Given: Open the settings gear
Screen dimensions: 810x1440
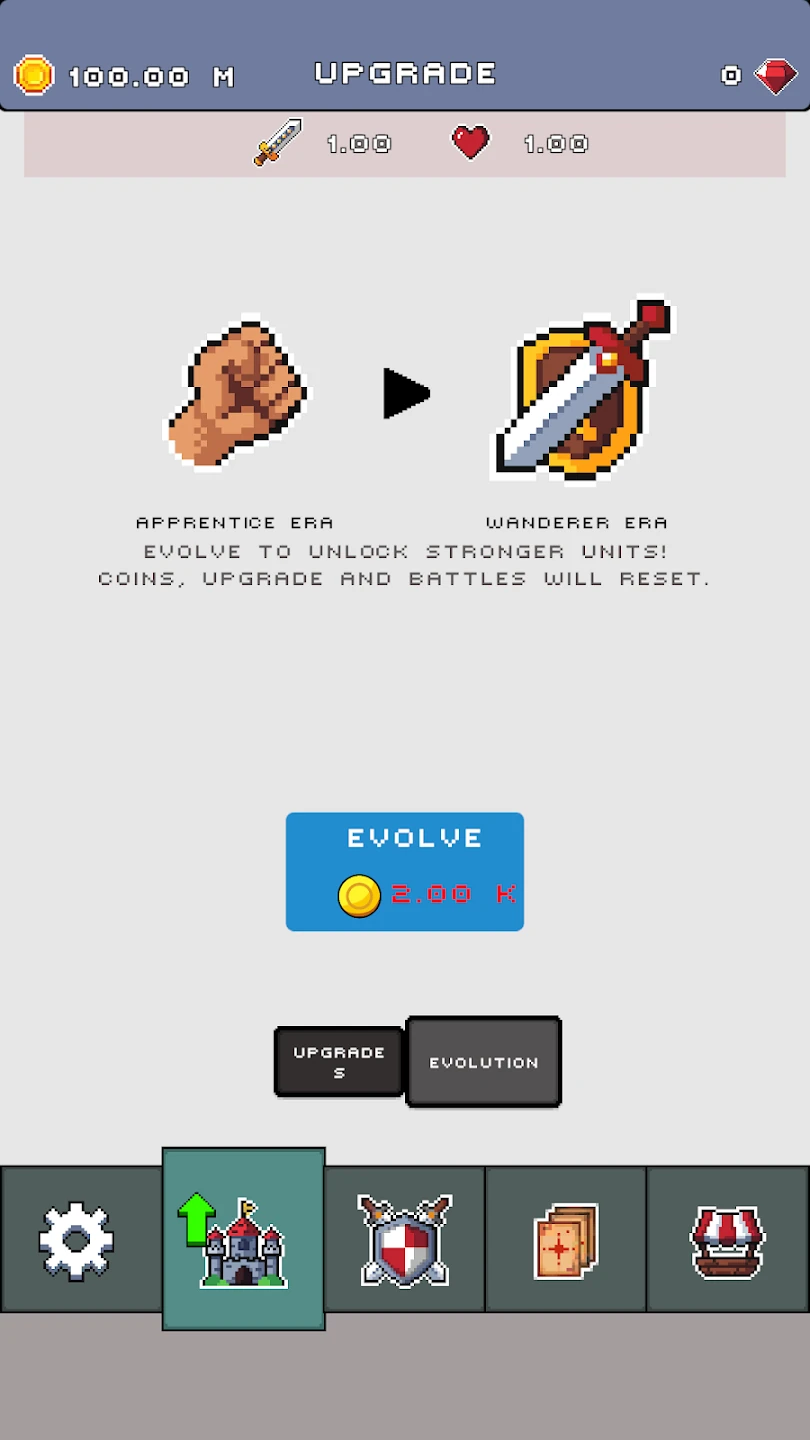Looking at the screenshot, I should click(x=77, y=1240).
